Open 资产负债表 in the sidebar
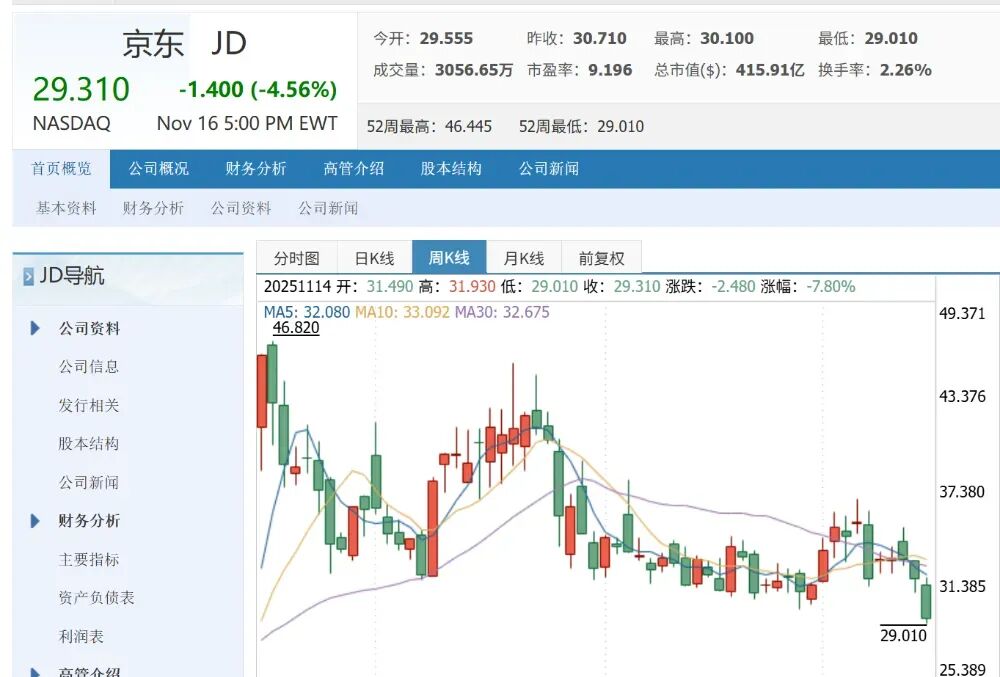This screenshot has height=677, width=1000. [96, 598]
